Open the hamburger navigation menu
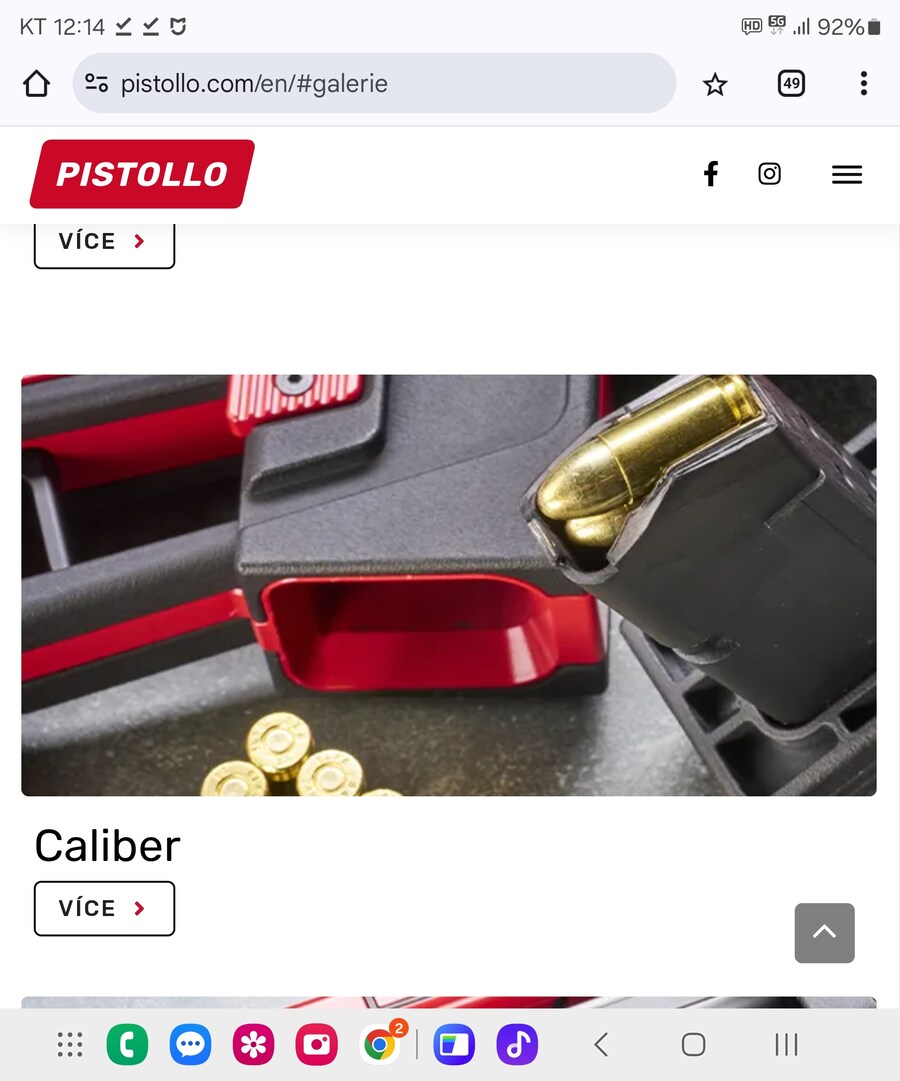This screenshot has height=1081, width=900. pyautogui.click(x=846, y=175)
